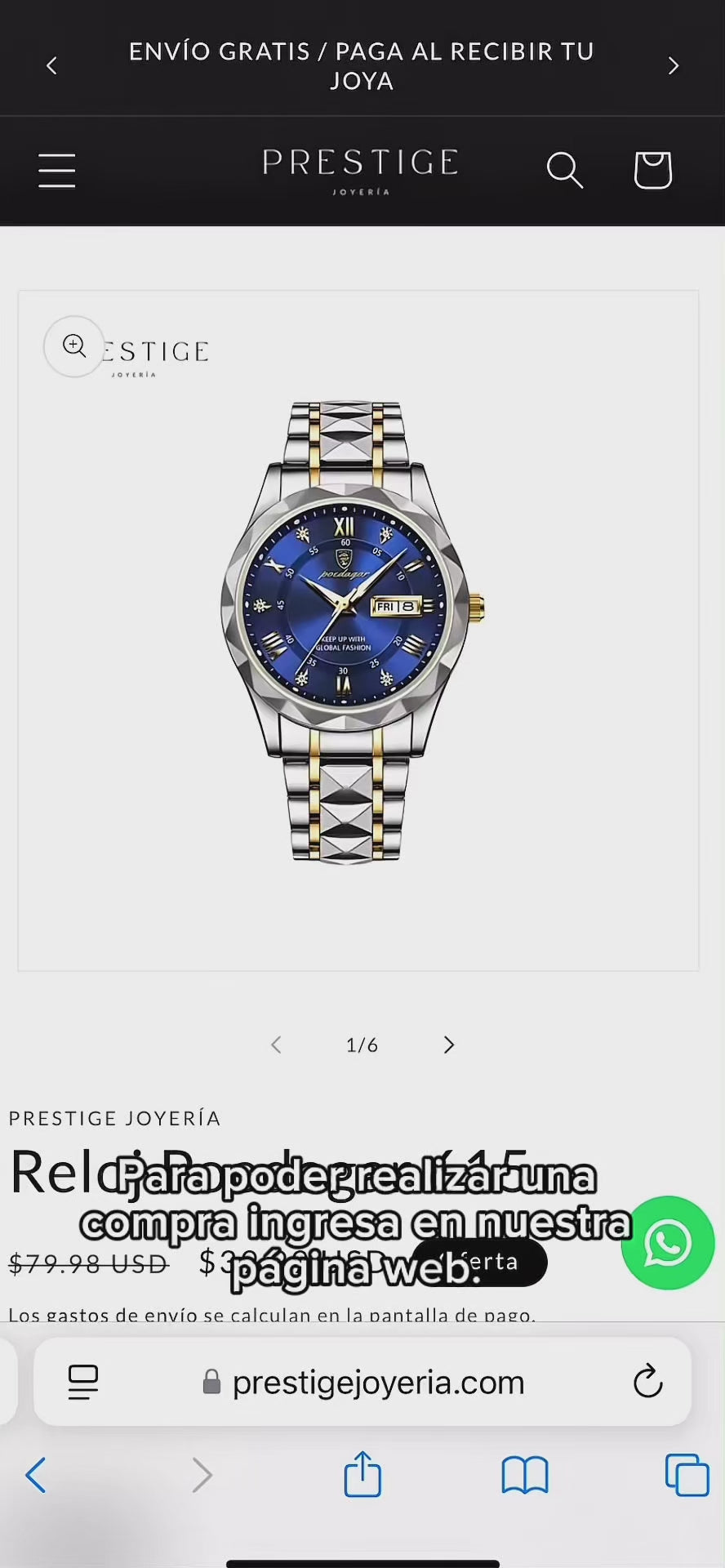Tap the prestigejoyeria.com address bar

coord(377,1383)
